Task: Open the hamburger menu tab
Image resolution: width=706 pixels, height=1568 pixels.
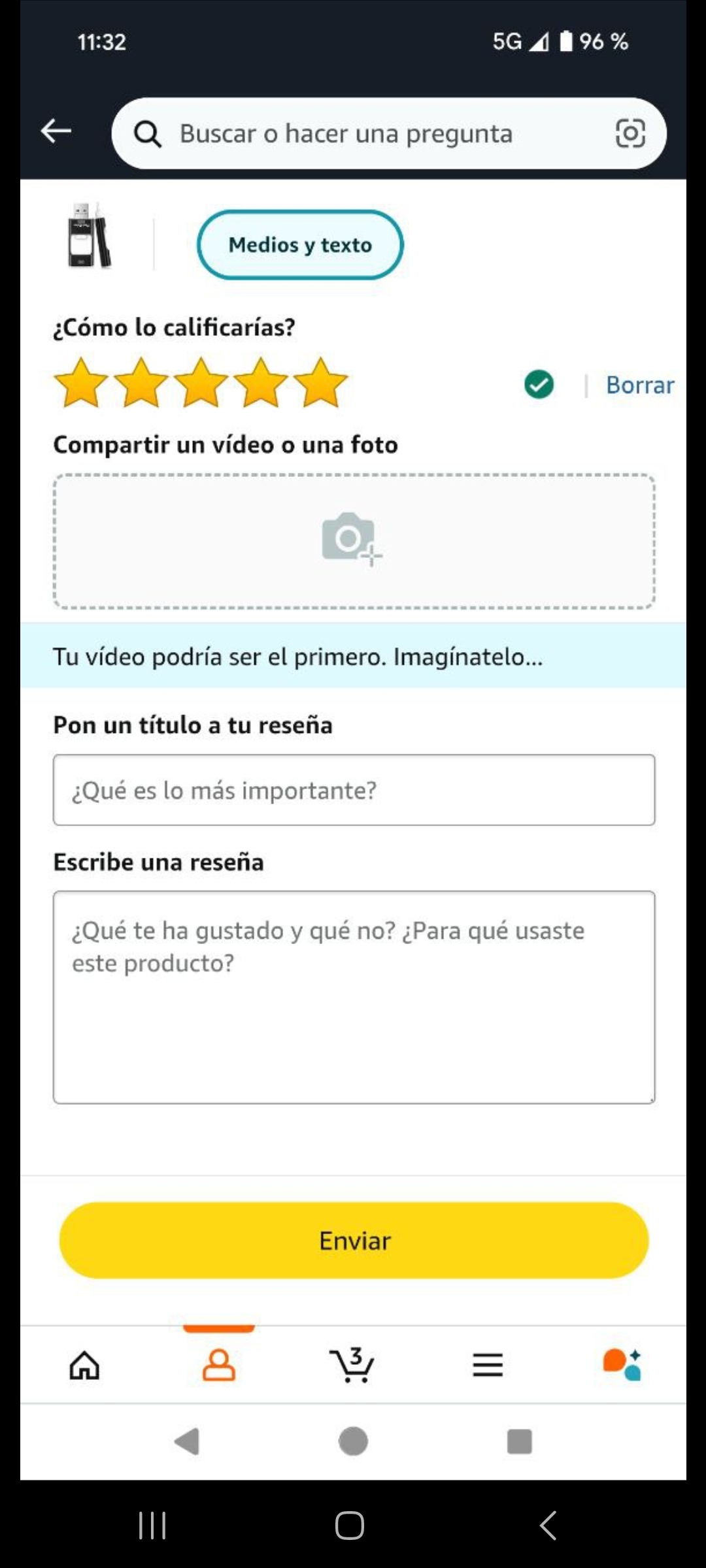Action: point(488,1365)
